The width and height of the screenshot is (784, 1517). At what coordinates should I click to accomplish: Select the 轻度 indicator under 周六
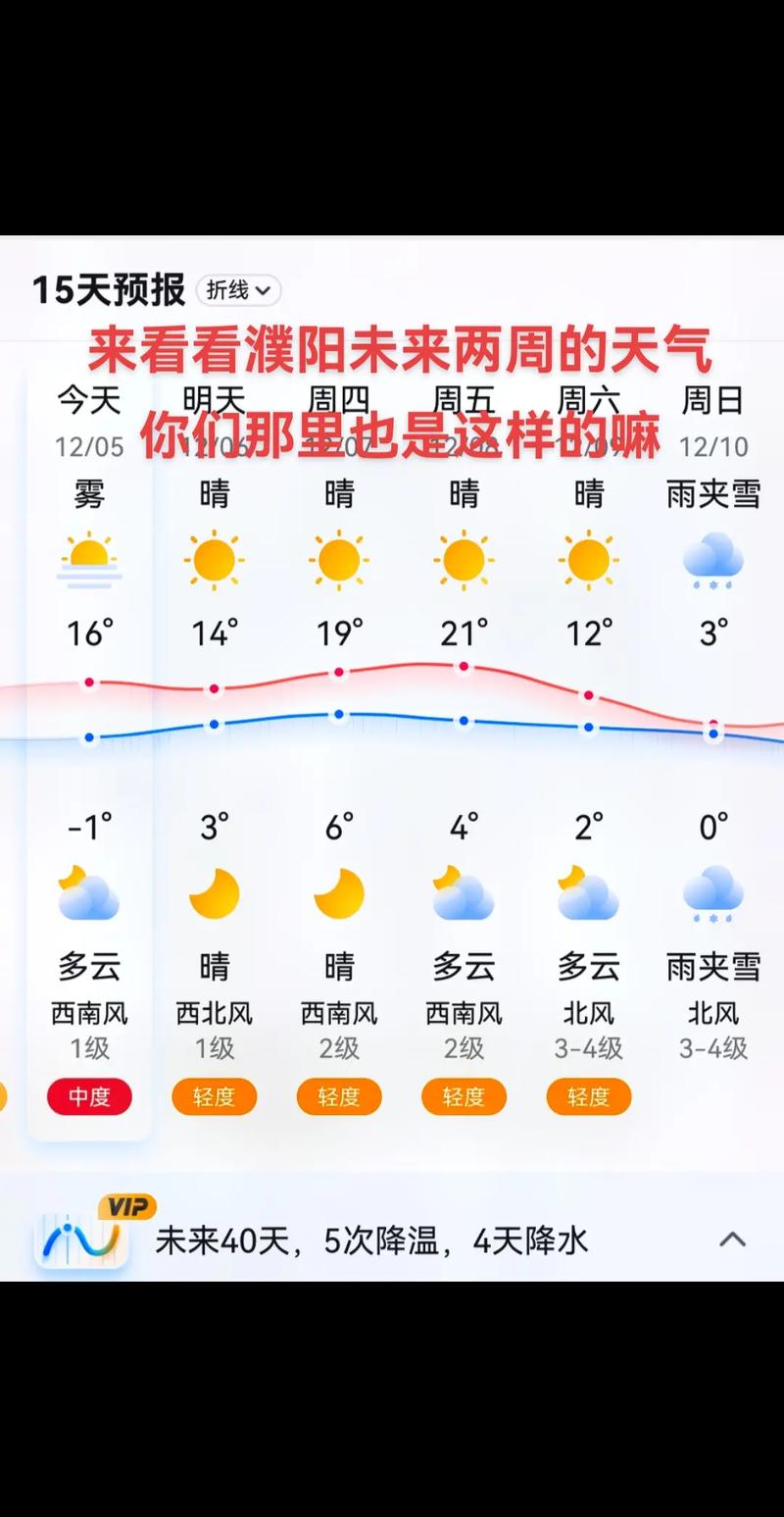click(588, 1097)
